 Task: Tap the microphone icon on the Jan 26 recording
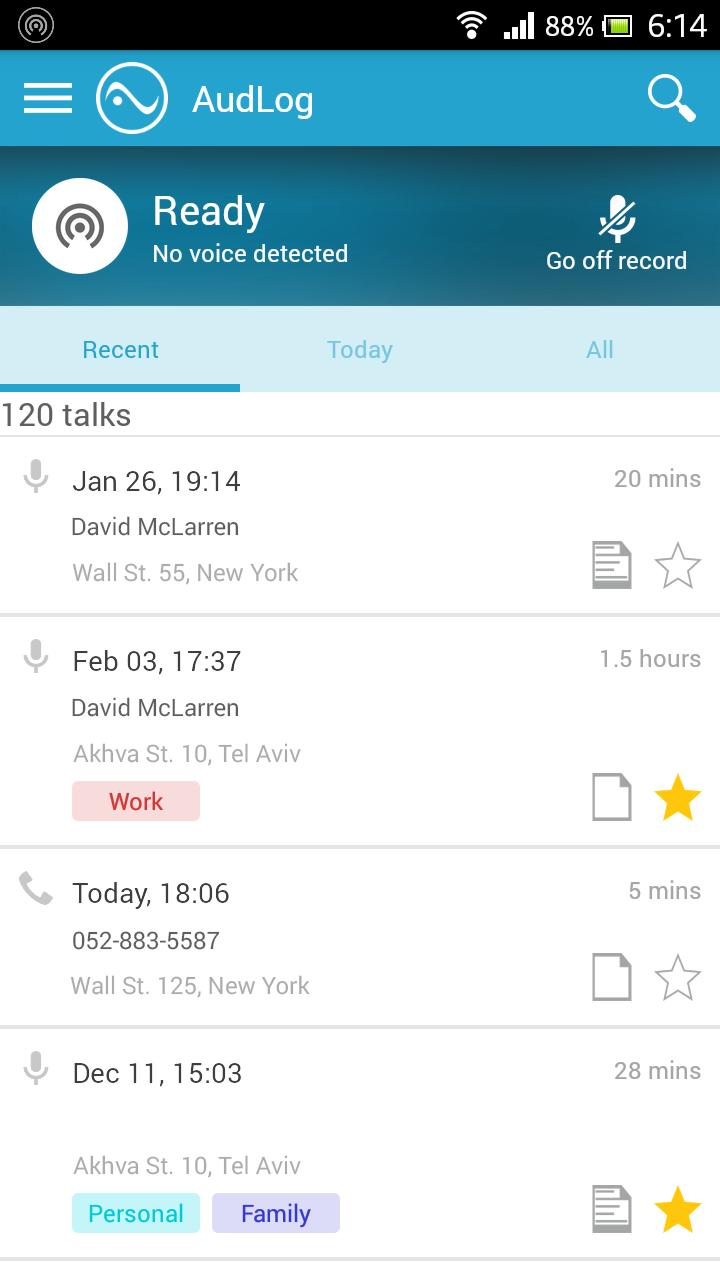pyautogui.click(x=36, y=476)
